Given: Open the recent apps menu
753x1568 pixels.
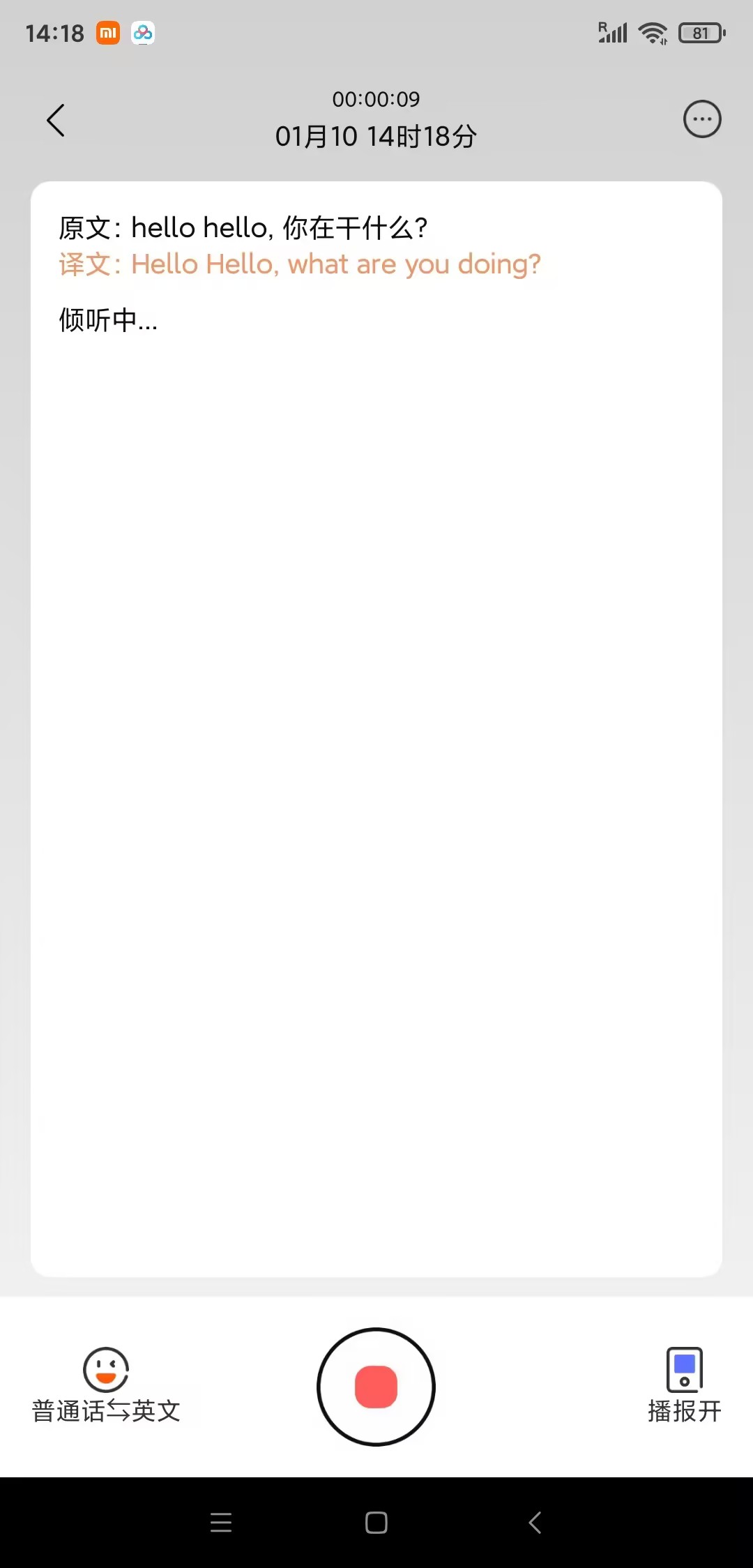Looking at the screenshot, I should click(221, 1522).
